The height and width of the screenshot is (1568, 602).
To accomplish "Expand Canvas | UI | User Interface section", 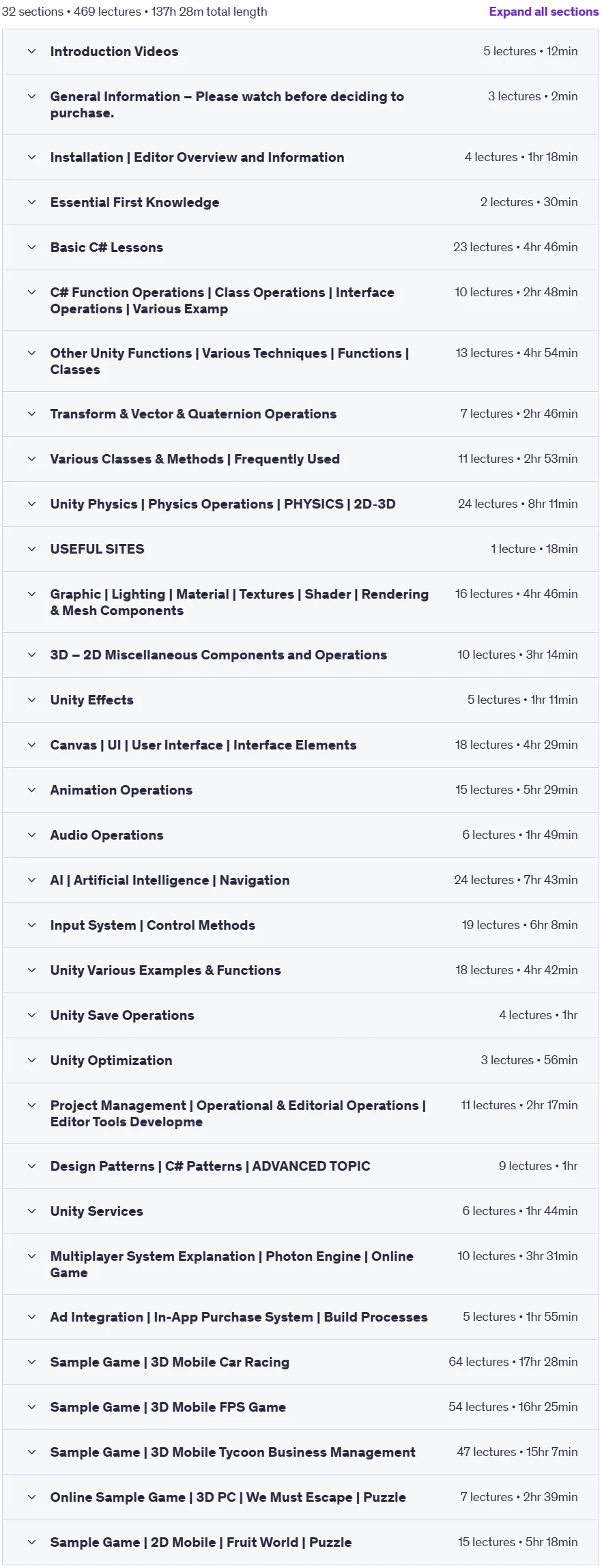I will pos(300,745).
